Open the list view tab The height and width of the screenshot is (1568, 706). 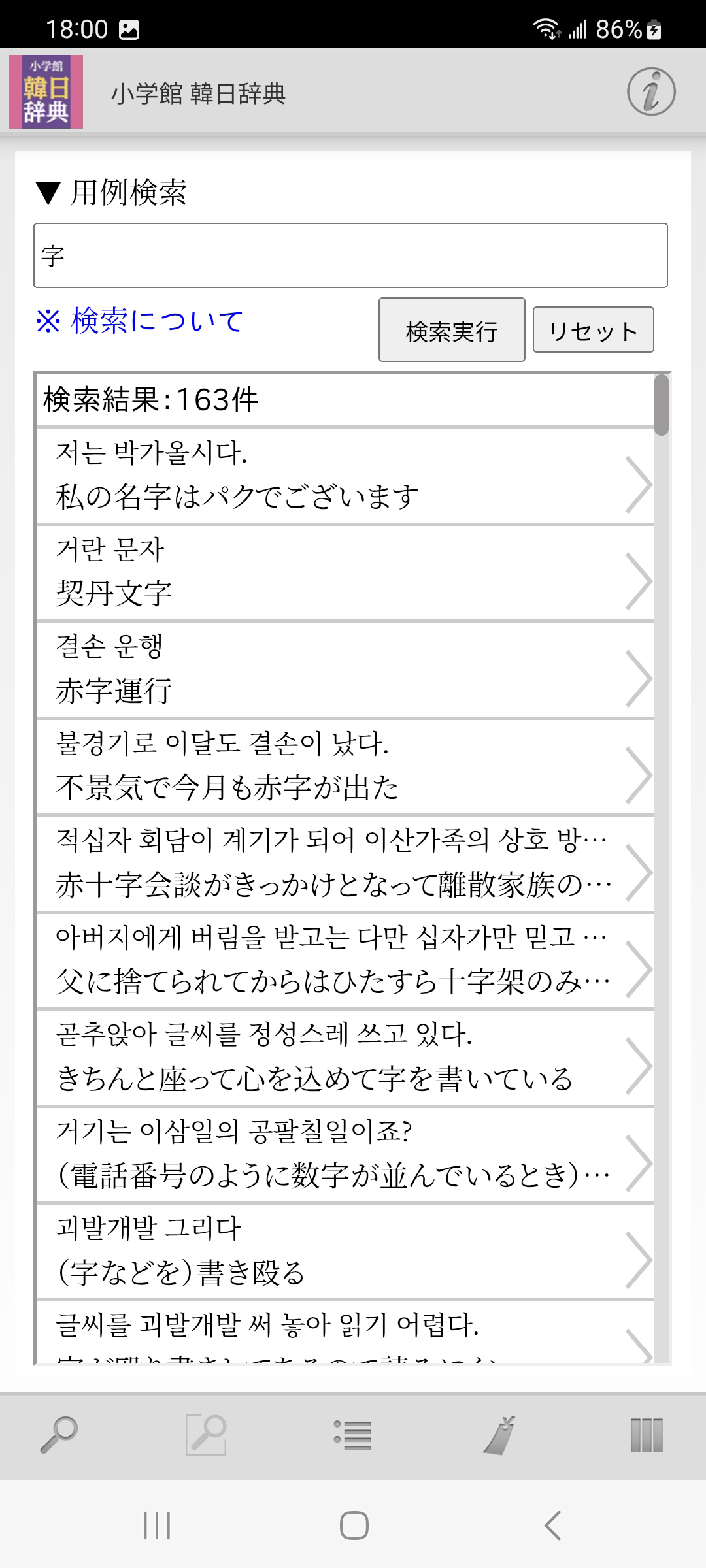353,1435
